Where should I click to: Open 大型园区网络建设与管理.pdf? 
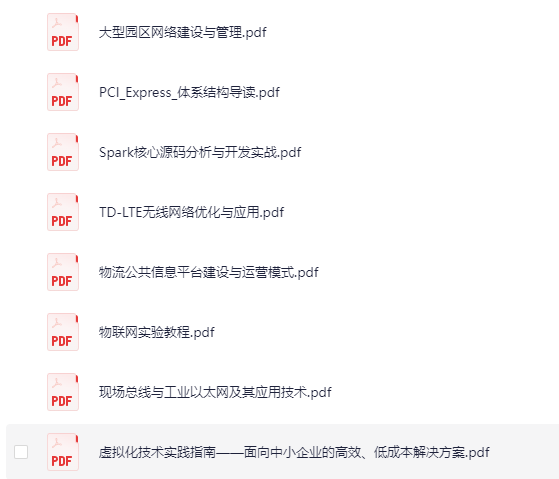pyautogui.click(x=183, y=32)
